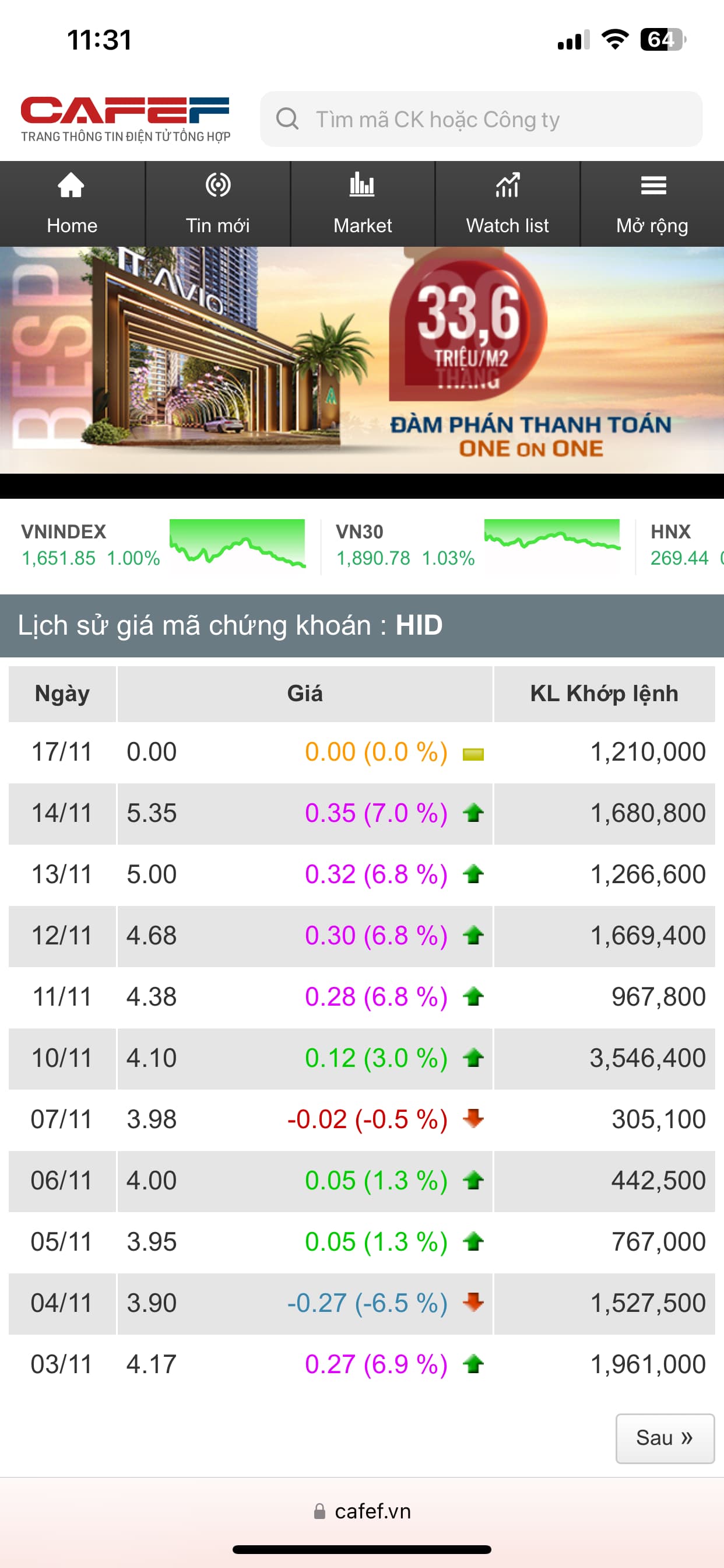
Task: Open the Watch list tab
Action: coord(507,205)
